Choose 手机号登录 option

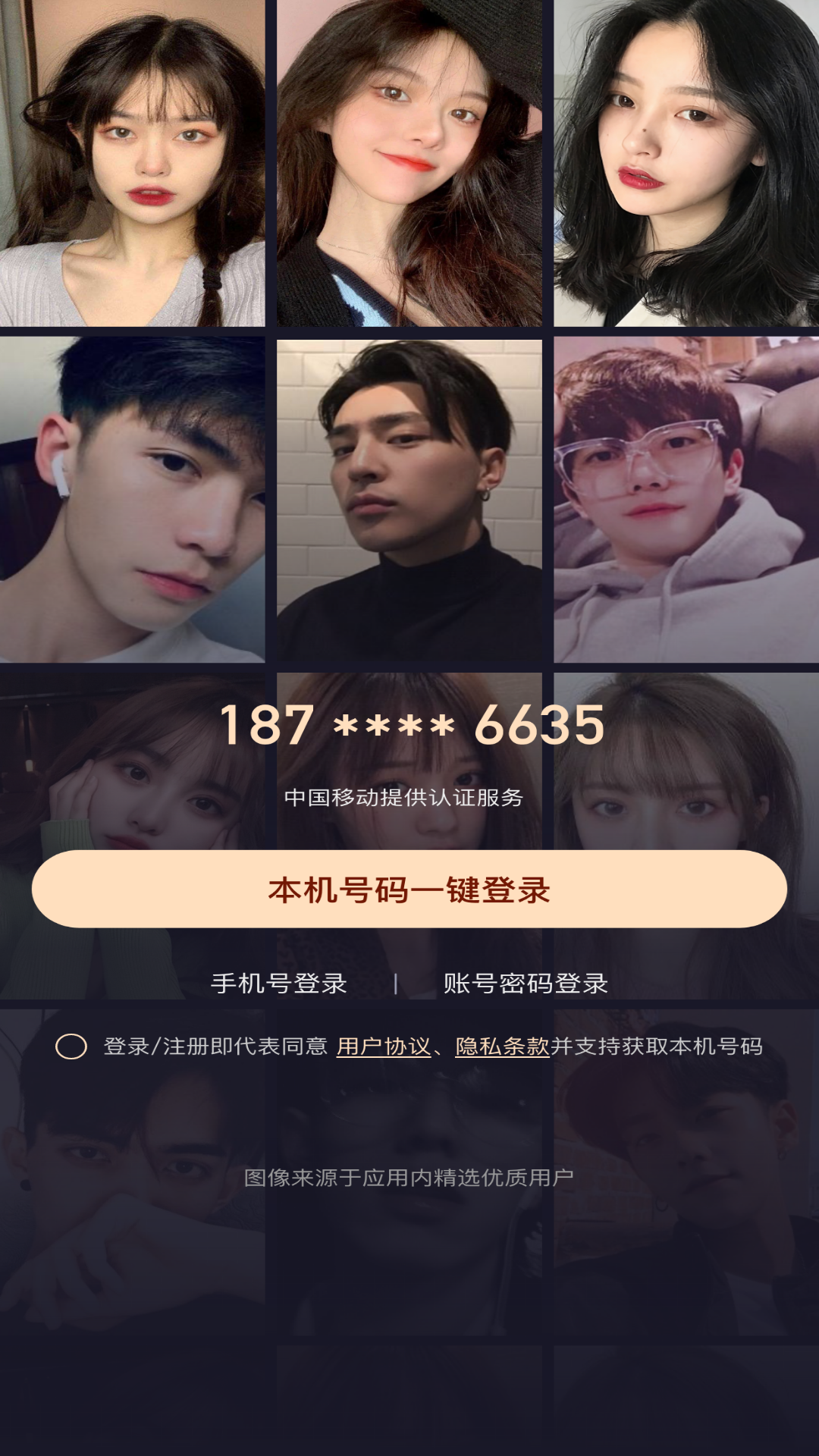point(279,984)
